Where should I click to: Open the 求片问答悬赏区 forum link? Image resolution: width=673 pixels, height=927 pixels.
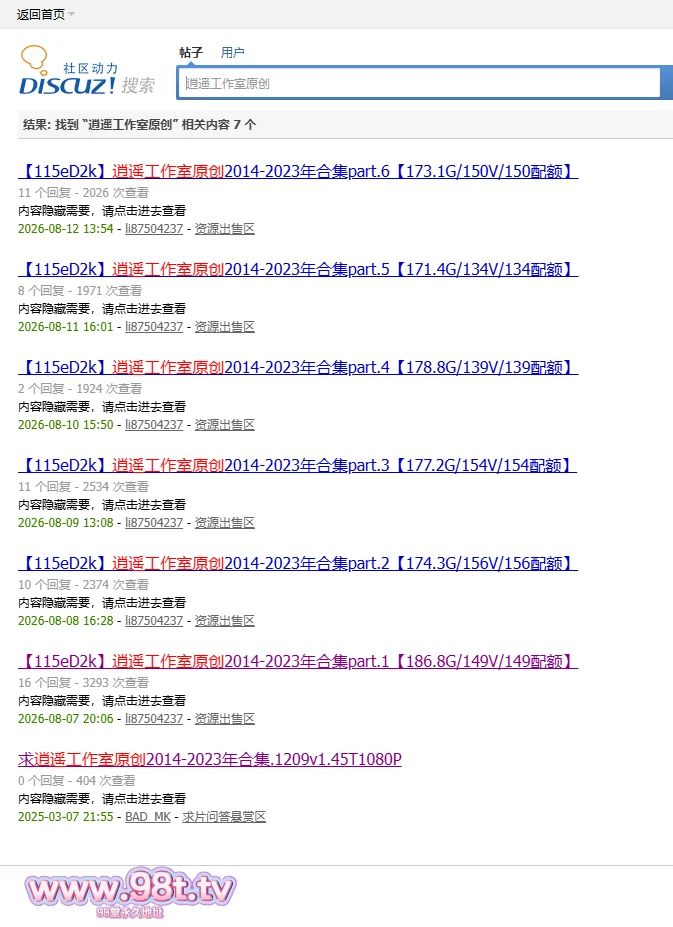point(224,817)
